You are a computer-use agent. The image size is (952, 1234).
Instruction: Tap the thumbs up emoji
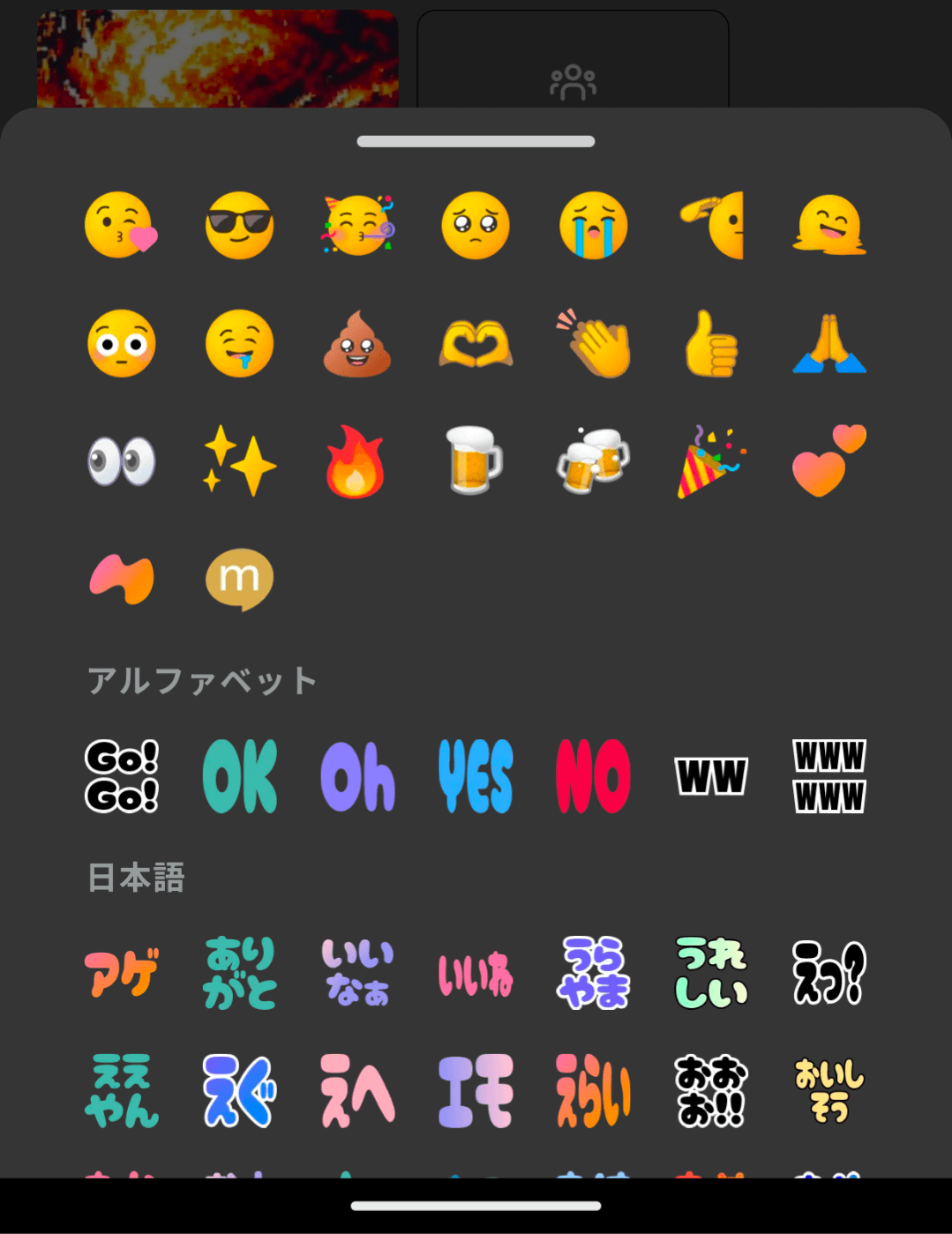[711, 344]
